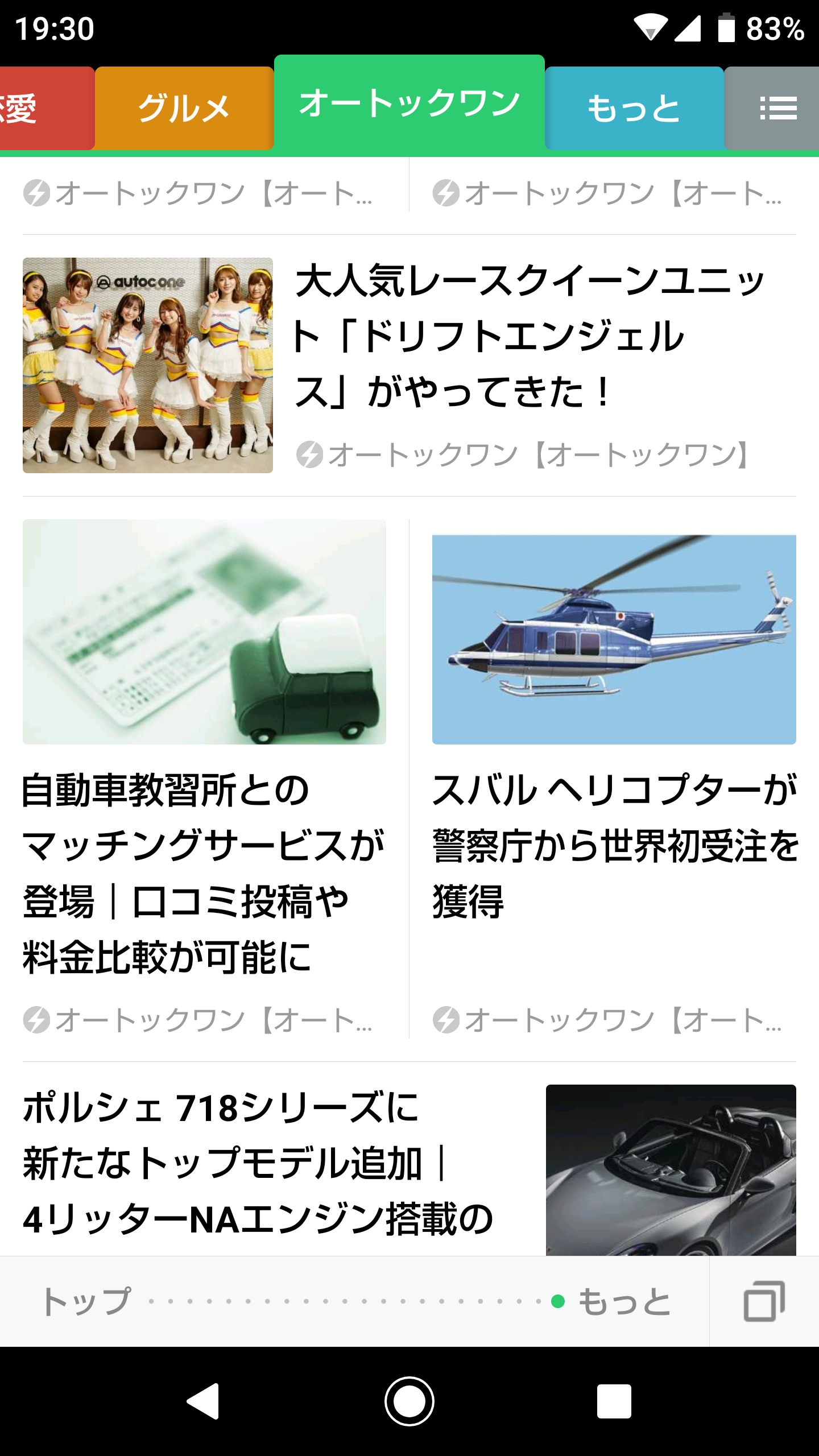Viewport: 819px width, 1456px height.
Task: Open the tabs window icon
Action: [764, 1301]
